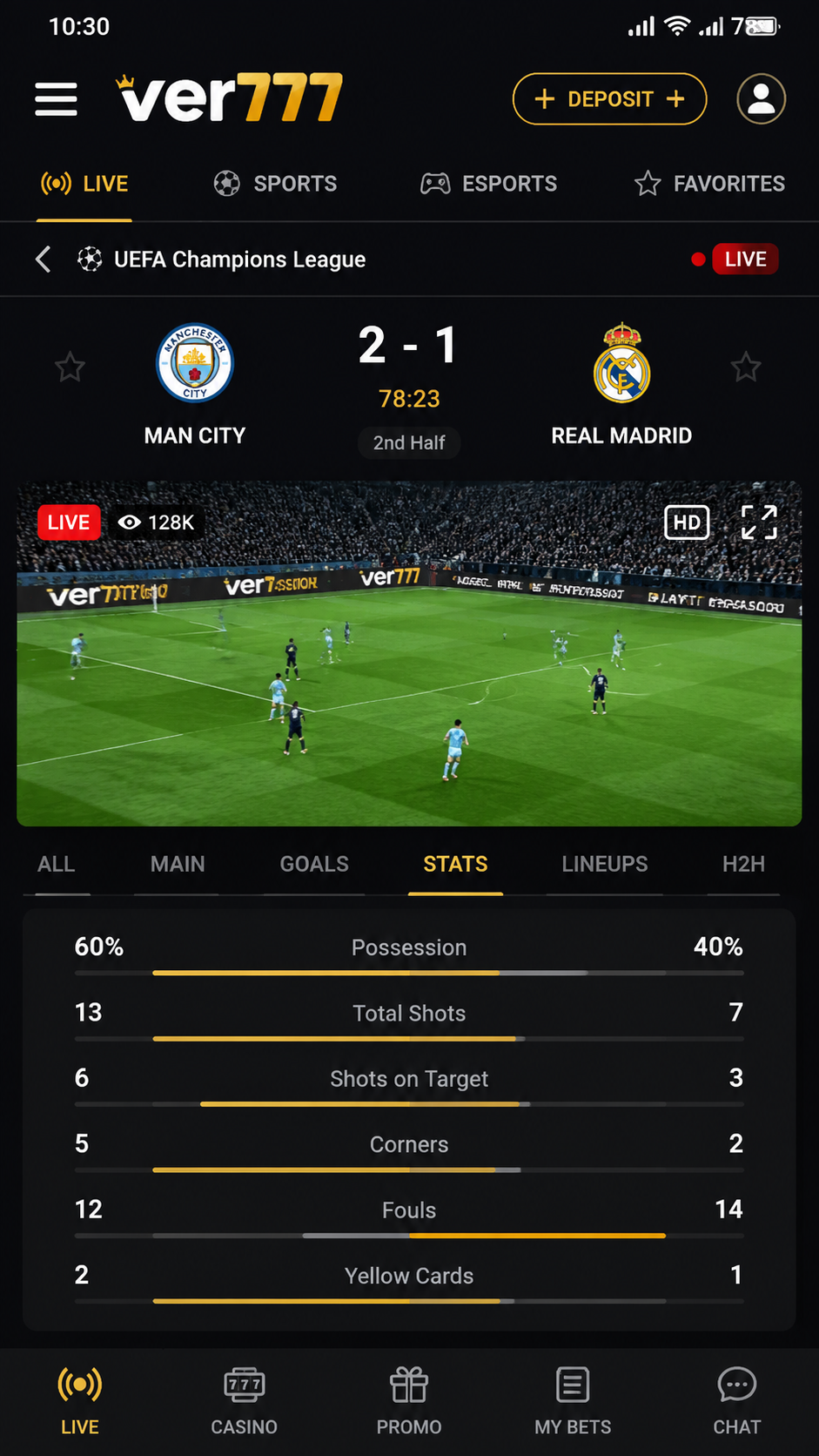Open Promo in bottom navigation
Viewport: 819px width, 1456px height.
tap(409, 1401)
